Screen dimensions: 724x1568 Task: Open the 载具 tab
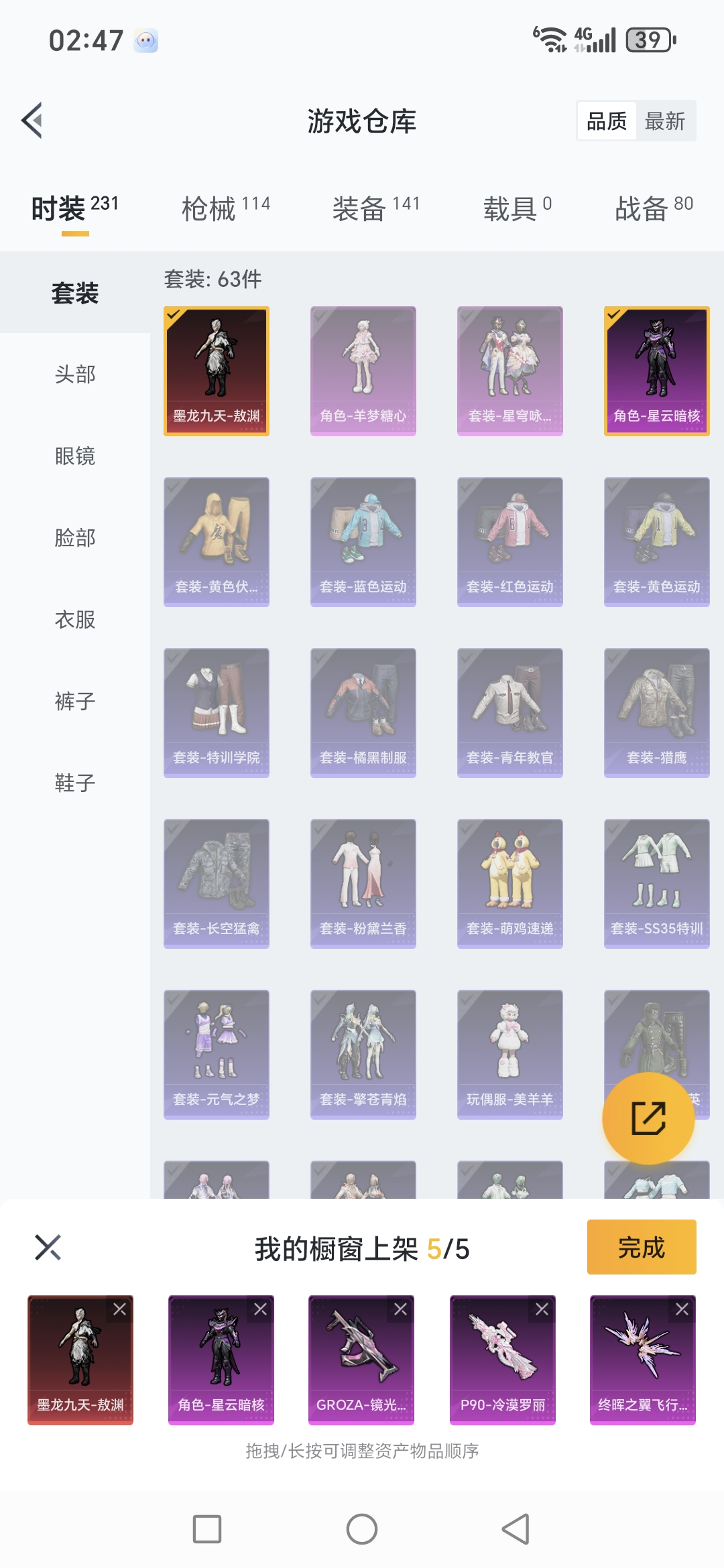[x=517, y=208]
